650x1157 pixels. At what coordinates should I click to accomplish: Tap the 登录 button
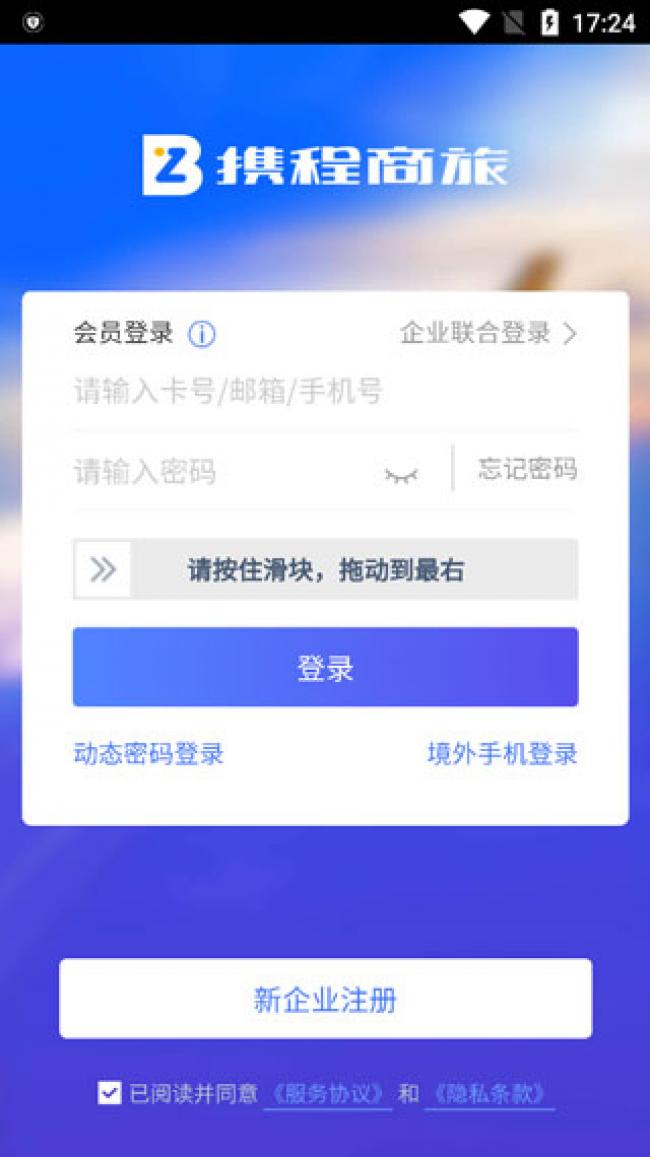[325, 667]
